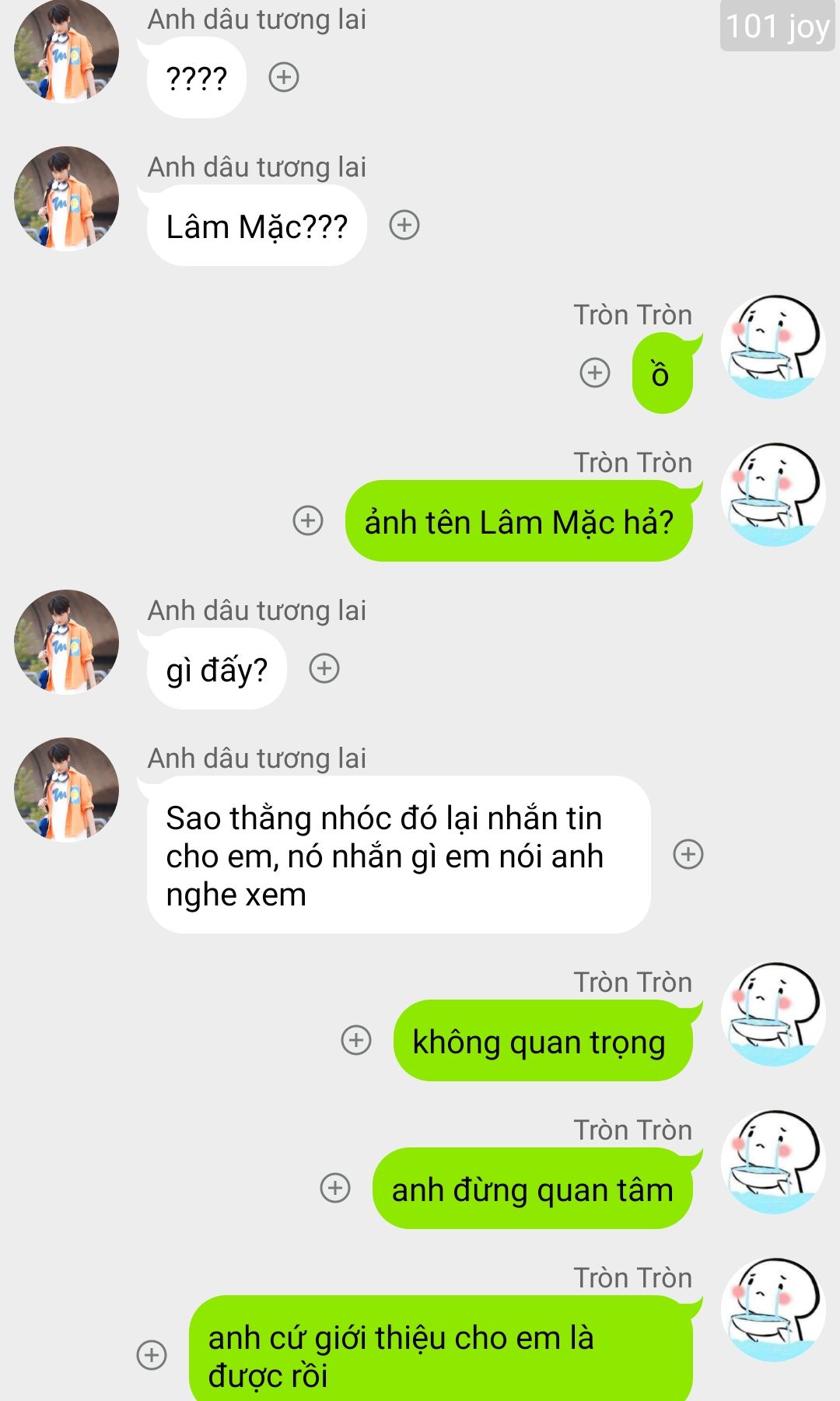The image size is (840, 1401).
Task: Open the plus icon next to "ồ" bubble
Action: (x=595, y=373)
